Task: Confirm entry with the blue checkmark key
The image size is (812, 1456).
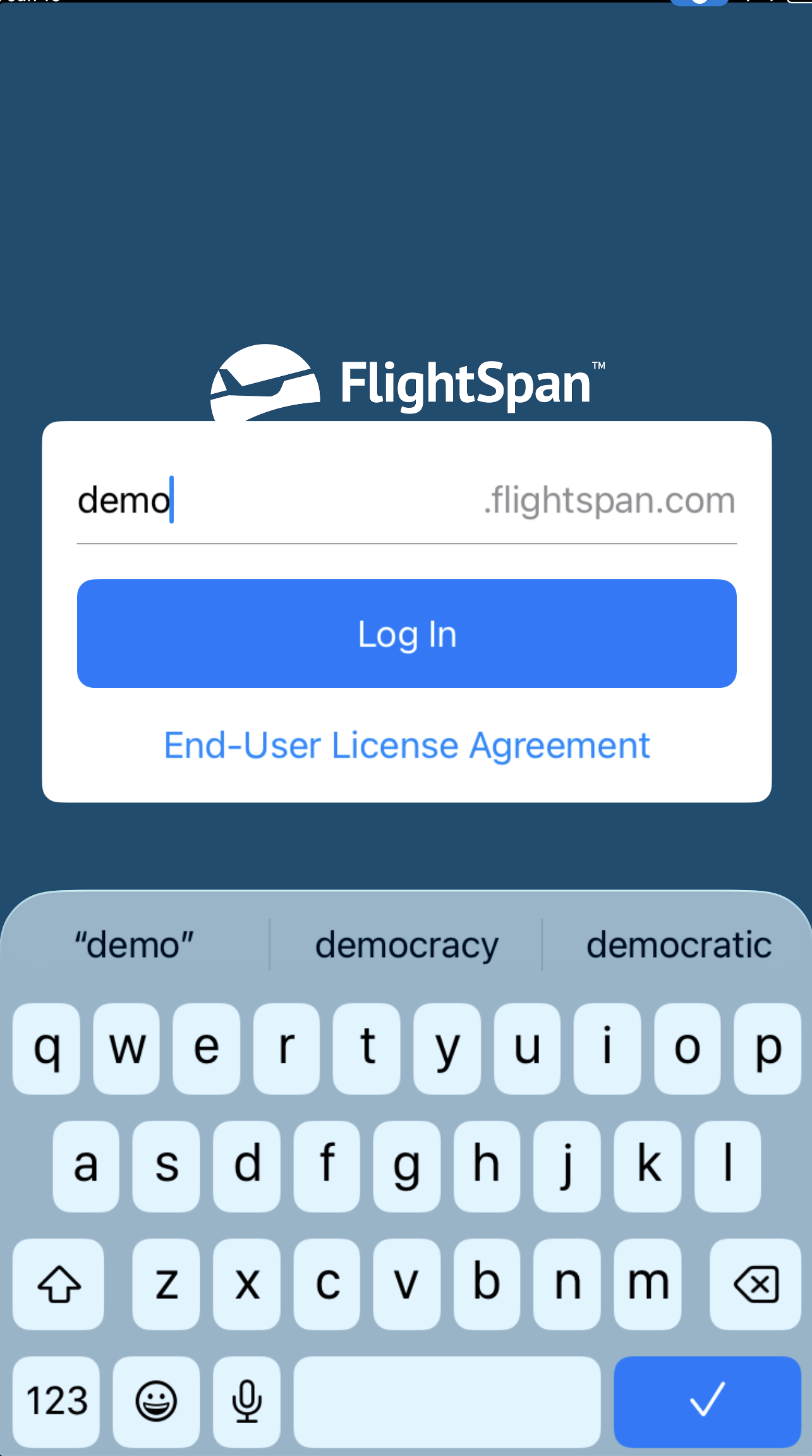Action: coord(707,1401)
